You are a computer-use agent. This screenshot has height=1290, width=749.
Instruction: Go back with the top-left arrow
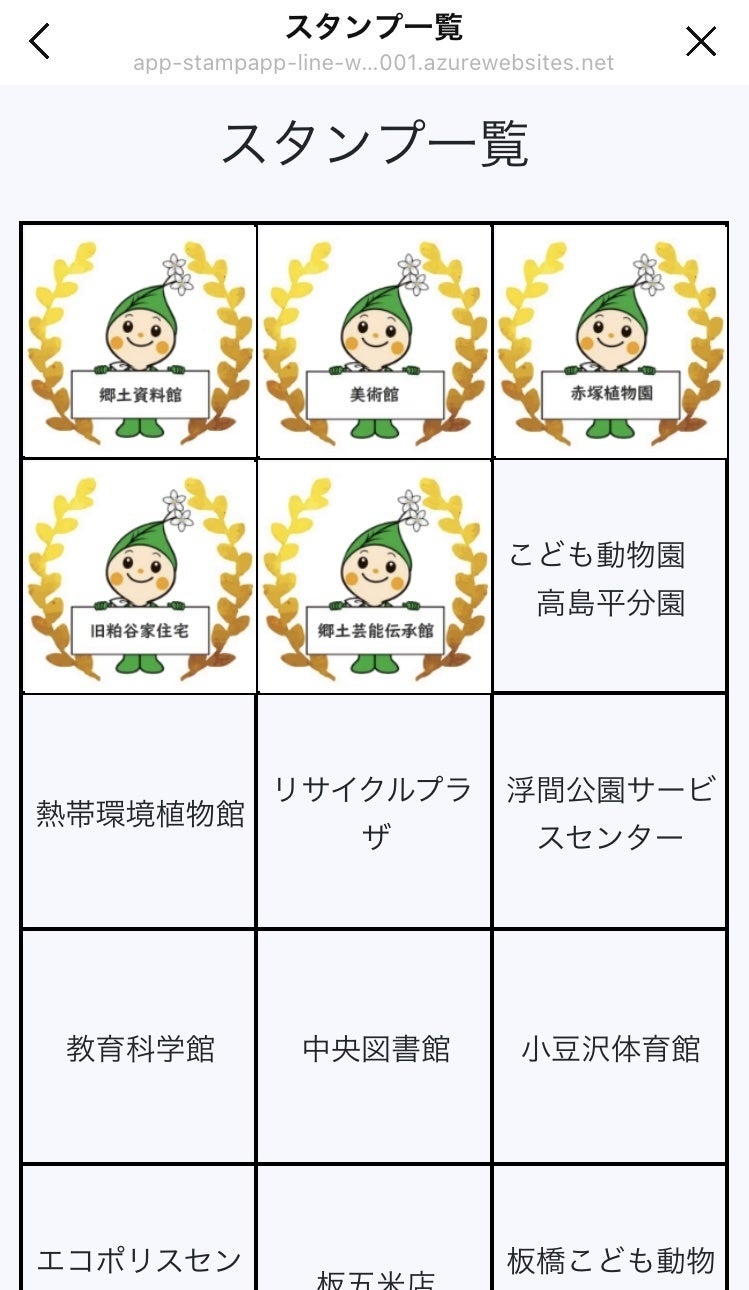pos(40,41)
